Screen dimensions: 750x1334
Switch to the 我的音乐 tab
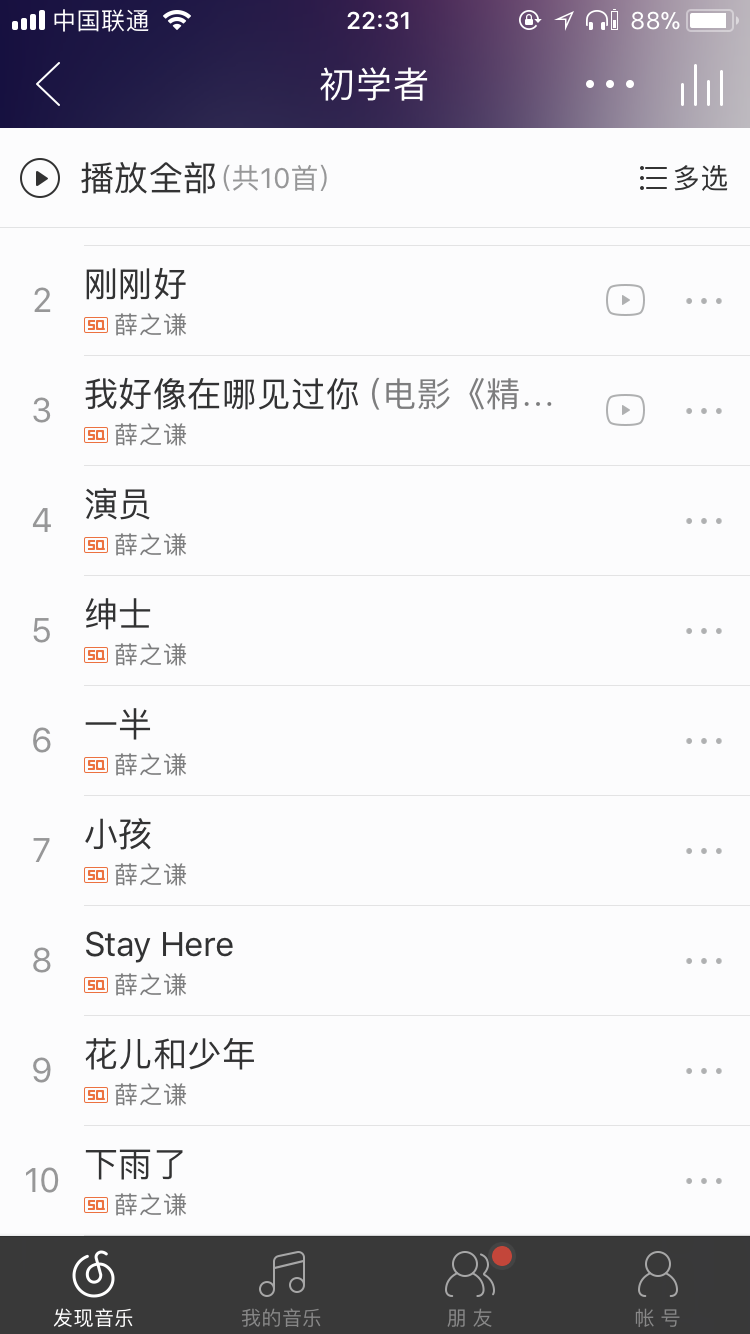pos(281,1288)
